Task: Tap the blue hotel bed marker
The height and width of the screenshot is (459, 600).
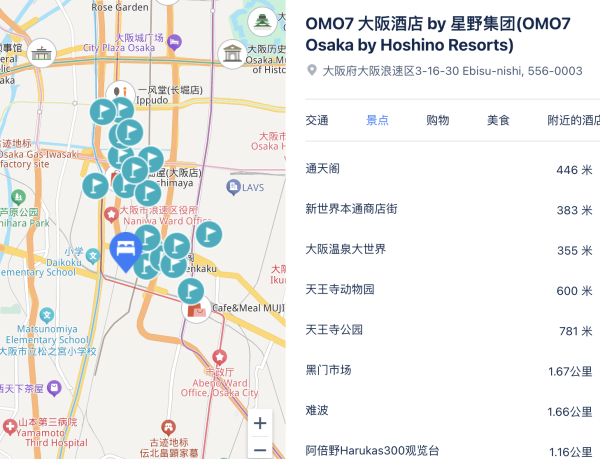Action: click(125, 249)
